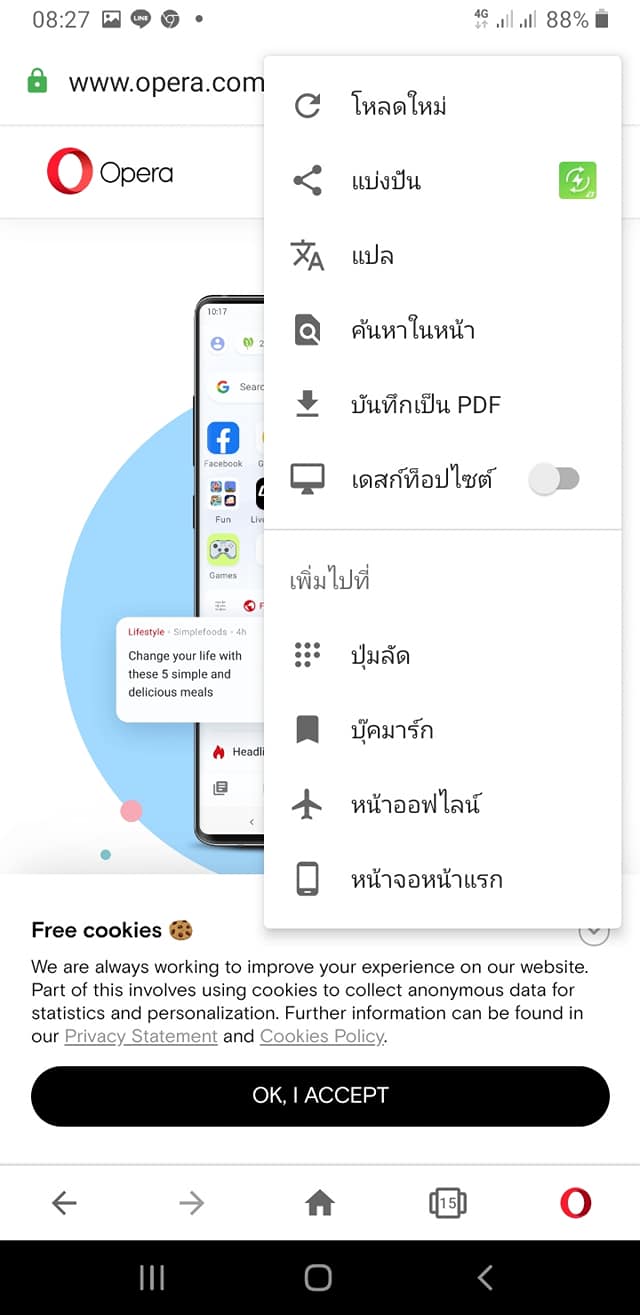Open the Cookies Policy link
Image resolution: width=640 pixels, height=1315 pixels.
[321, 1036]
